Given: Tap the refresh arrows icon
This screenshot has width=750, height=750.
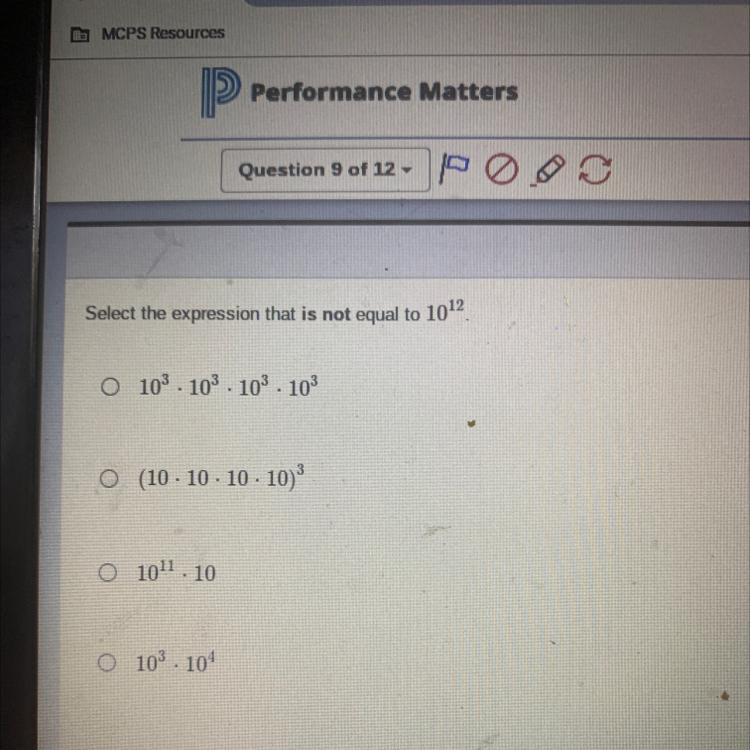Looking at the screenshot, I should click(x=594, y=171).
